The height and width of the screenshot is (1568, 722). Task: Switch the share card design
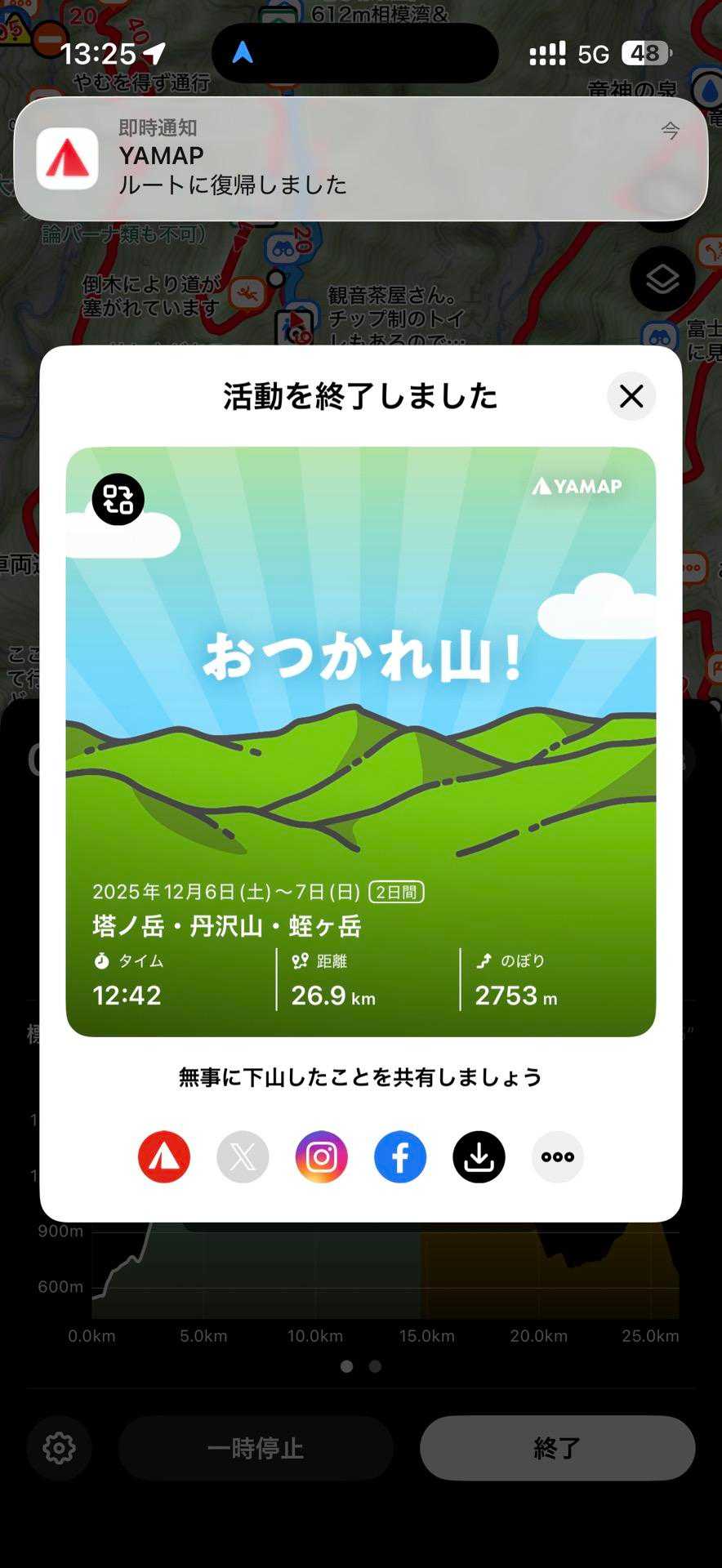(x=118, y=499)
